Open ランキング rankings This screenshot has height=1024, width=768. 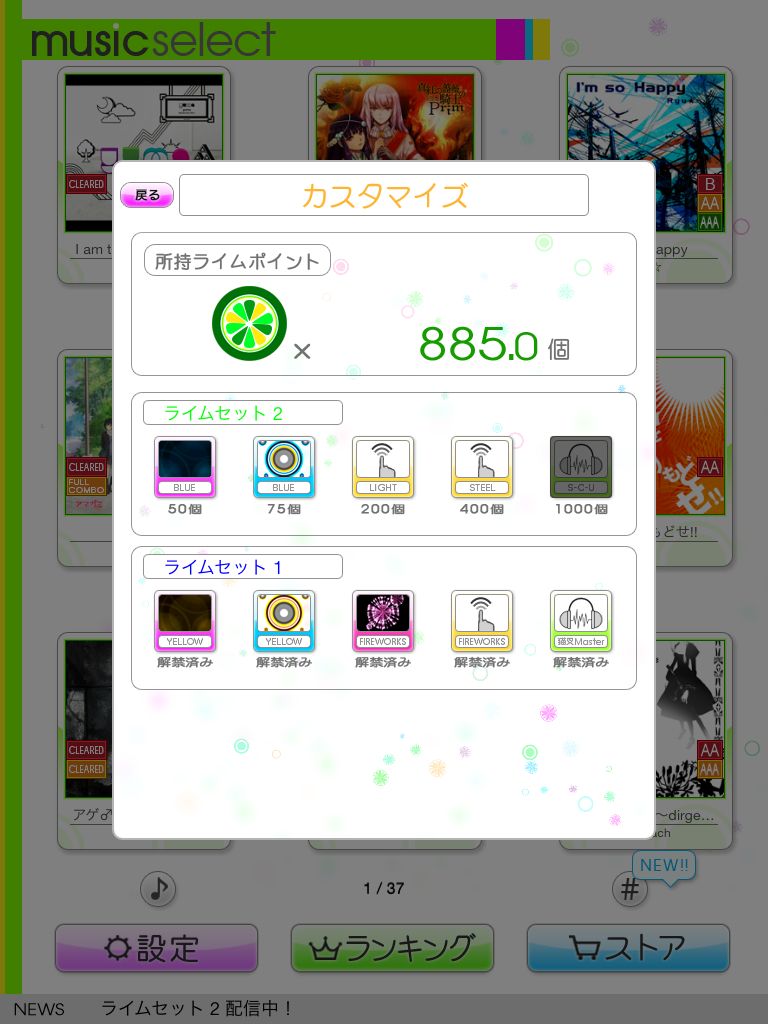coord(392,947)
